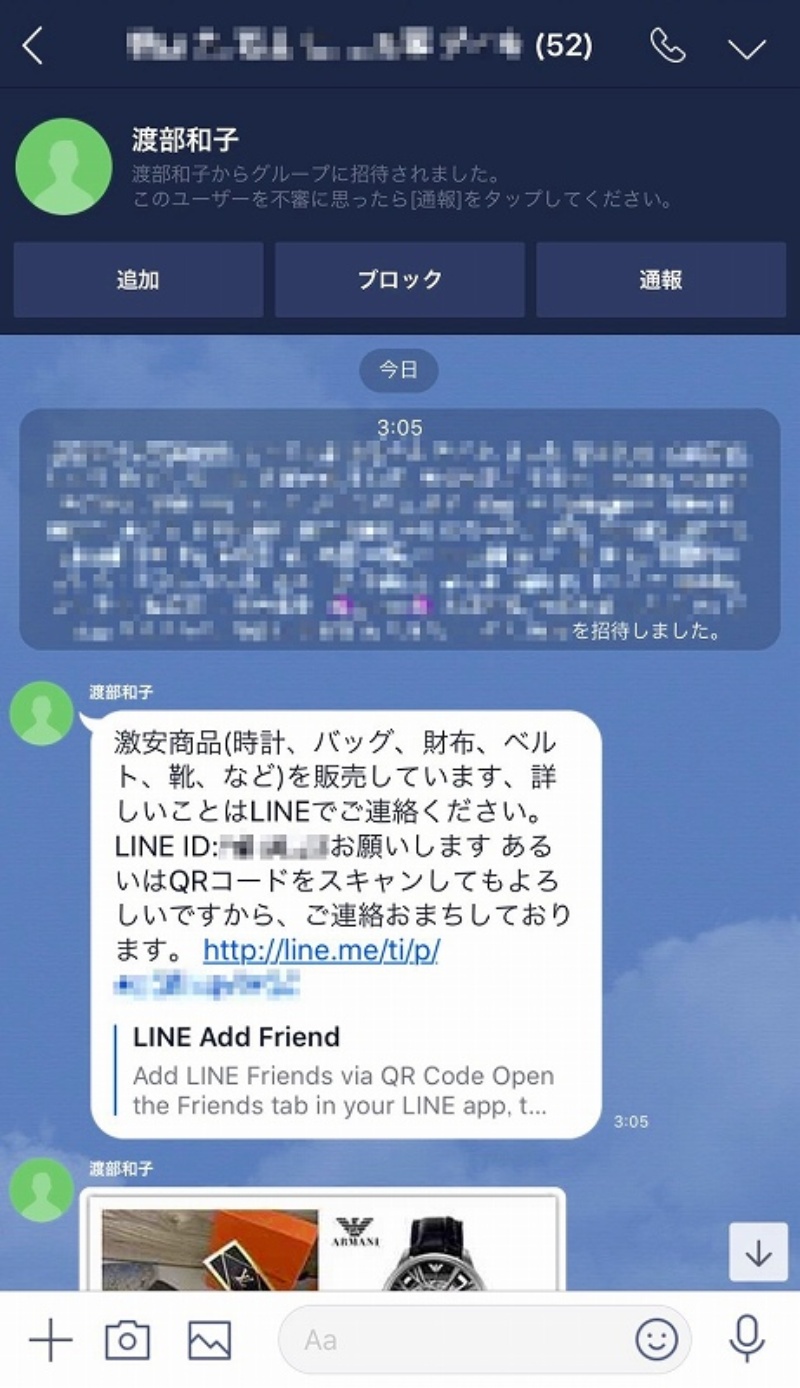Screen dimensions: 800x1388
Task: Open the photo gallery picker
Action: click(209, 1339)
